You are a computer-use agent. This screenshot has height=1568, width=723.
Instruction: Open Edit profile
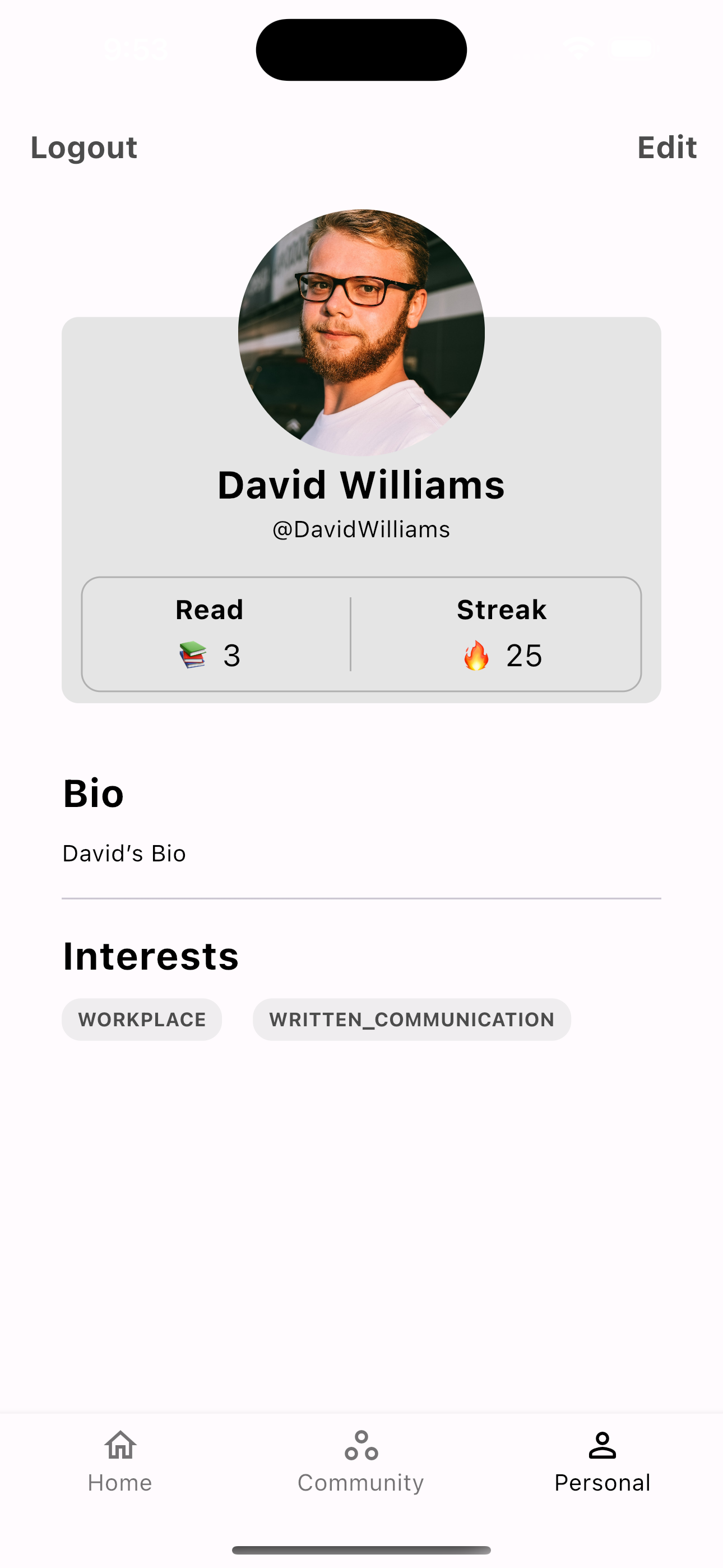(x=666, y=147)
